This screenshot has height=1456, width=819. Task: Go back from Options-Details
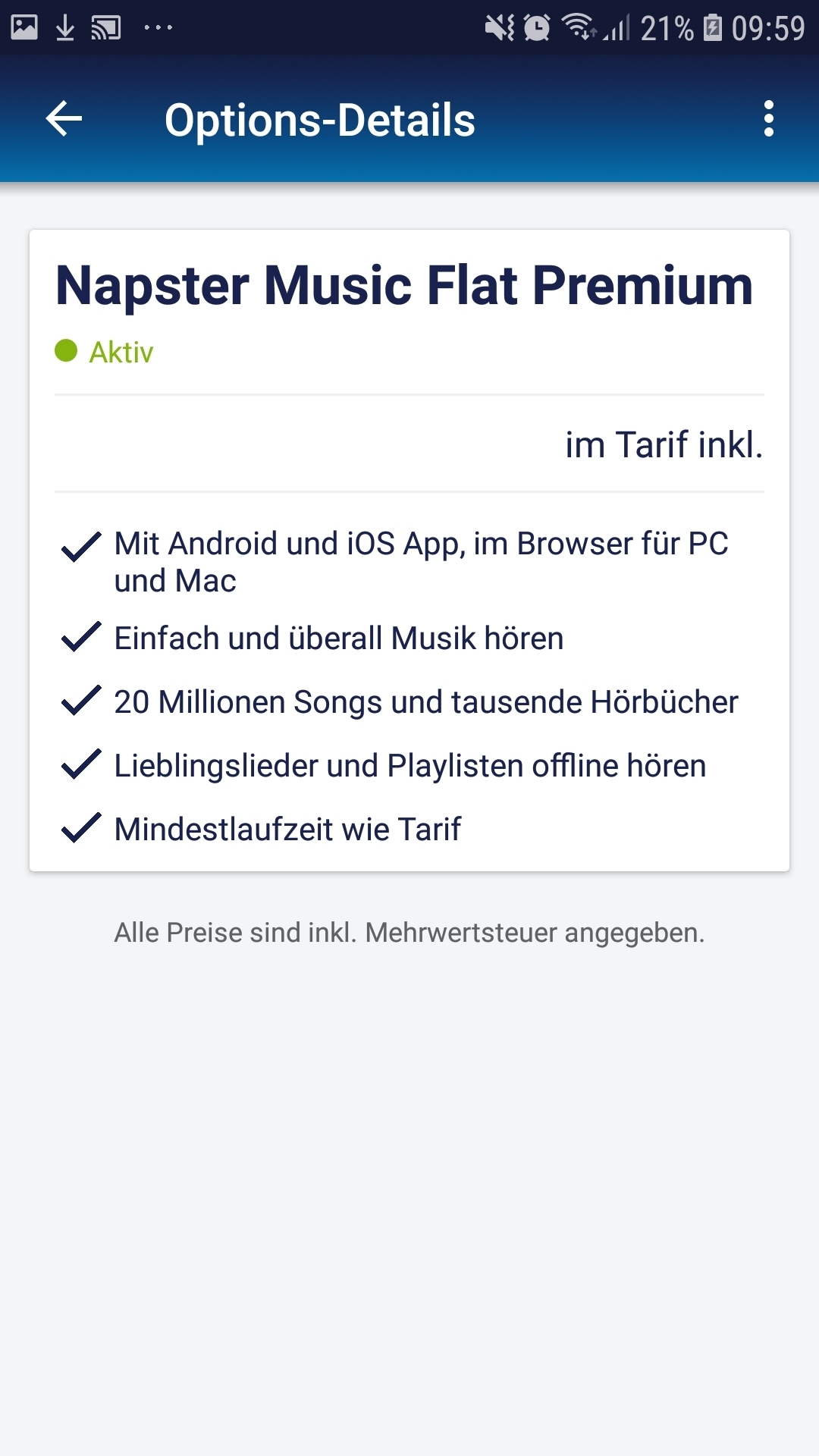click(x=64, y=119)
